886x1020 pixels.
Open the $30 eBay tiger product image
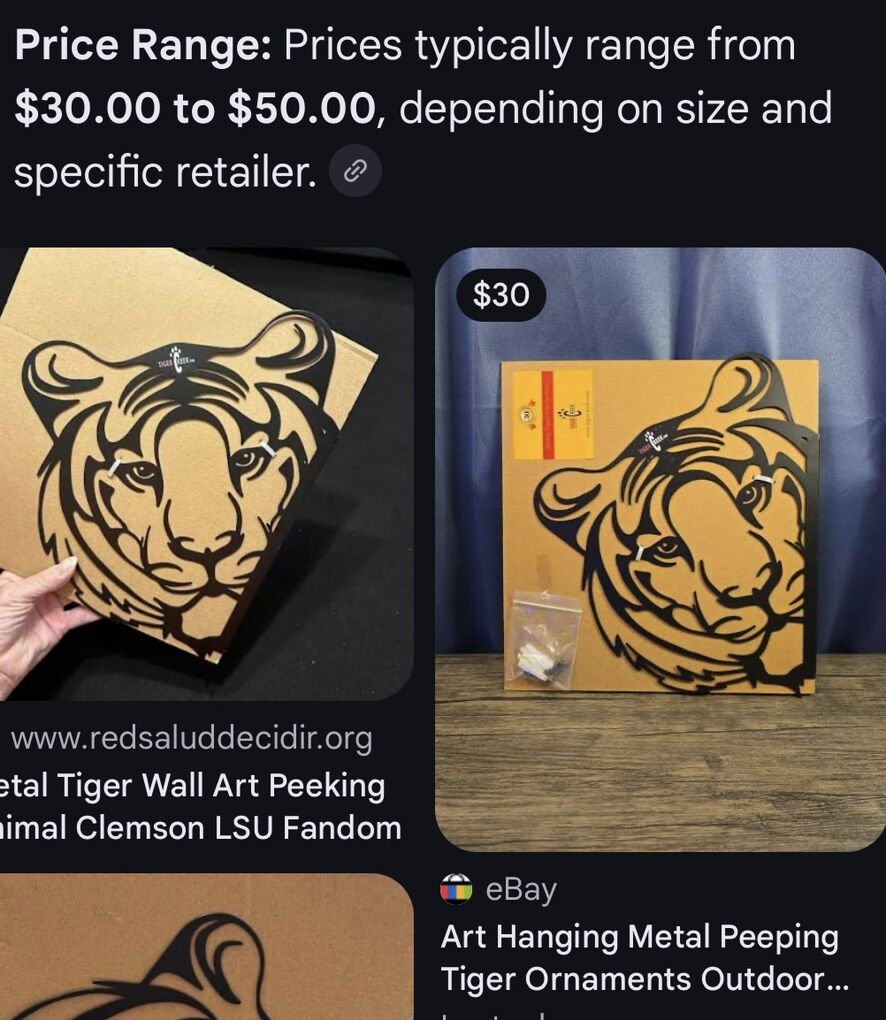coord(660,550)
